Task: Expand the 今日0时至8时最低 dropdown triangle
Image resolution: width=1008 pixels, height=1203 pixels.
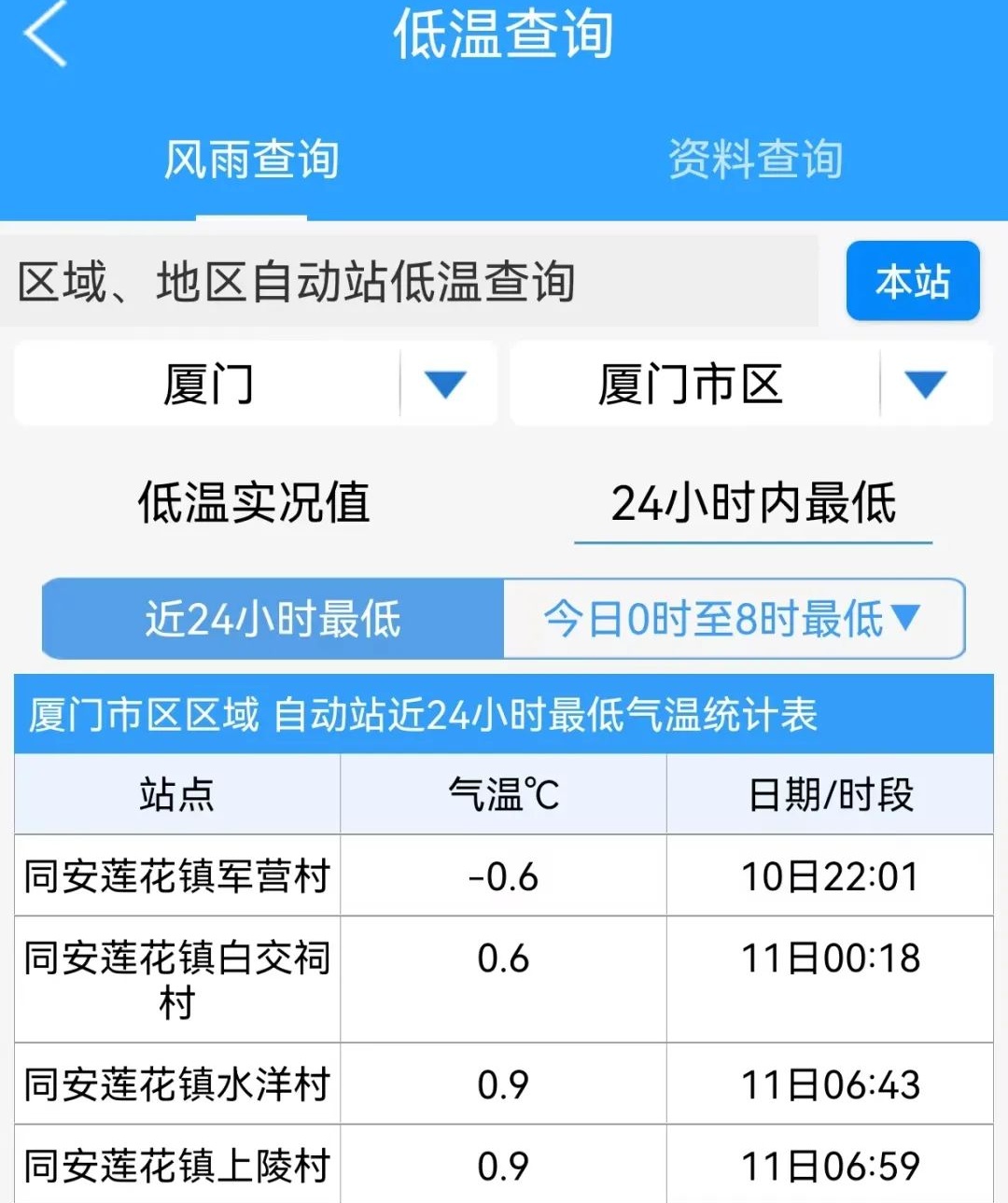Action: [x=903, y=617]
